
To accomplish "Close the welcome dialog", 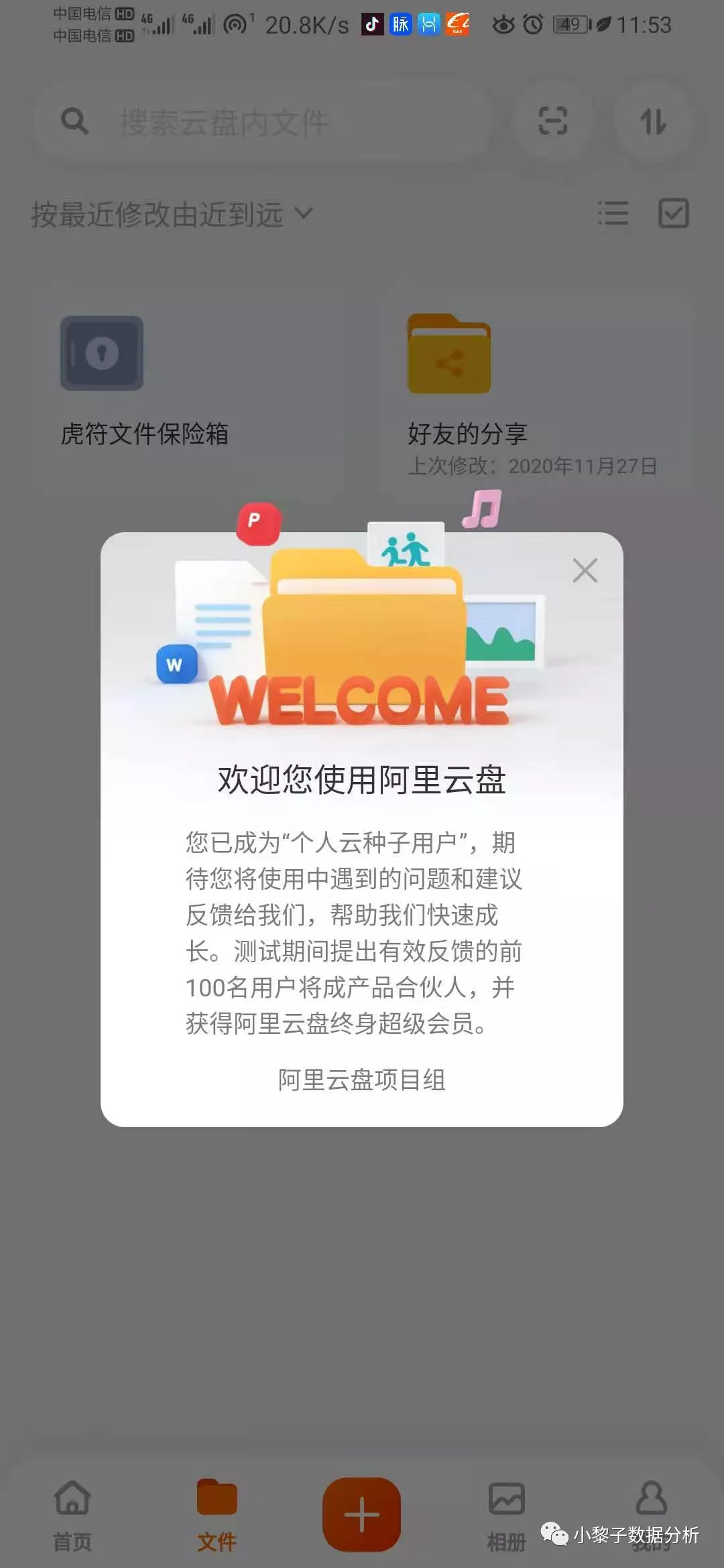I will pos(585,571).
